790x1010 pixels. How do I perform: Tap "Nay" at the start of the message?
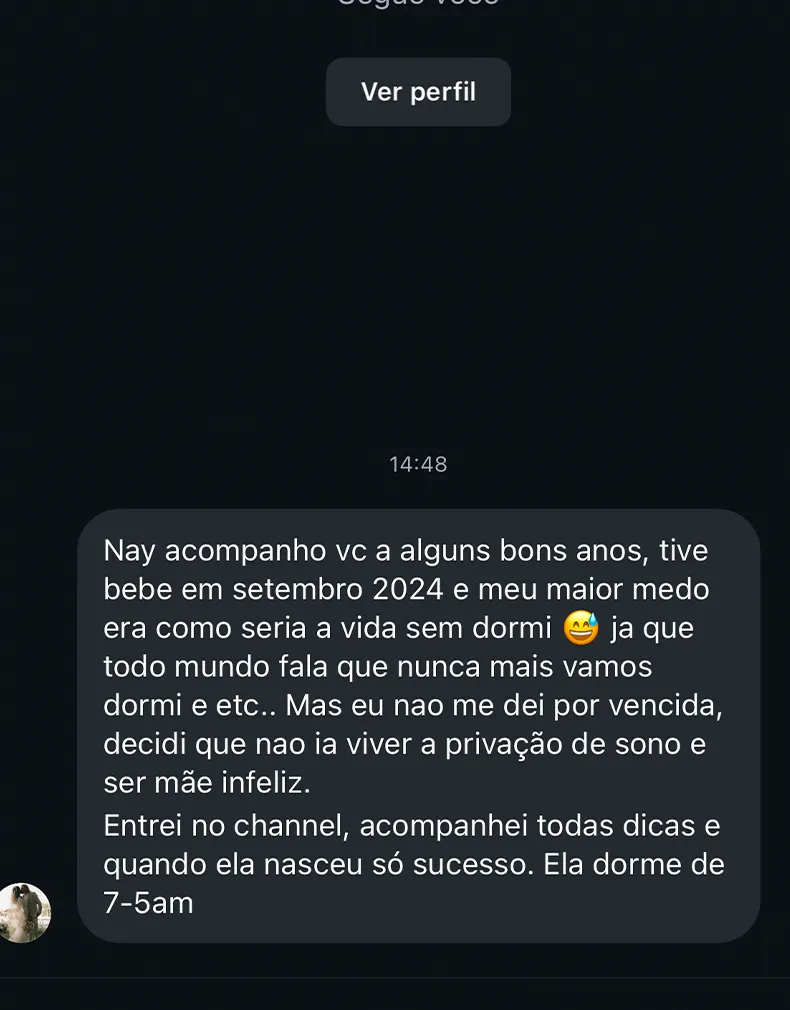[x=129, y=549]
